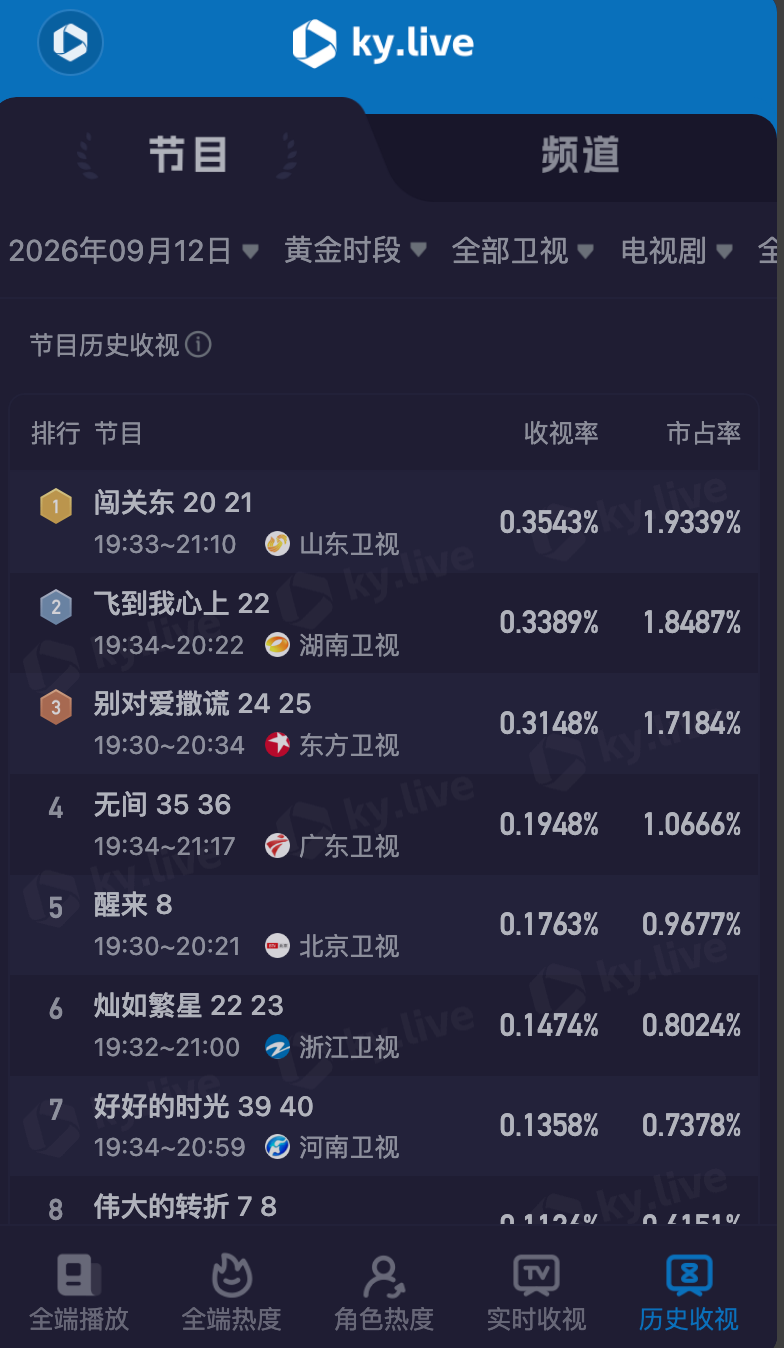
Task: Go to the 全端播放 tab
Action: point(79,1292)
